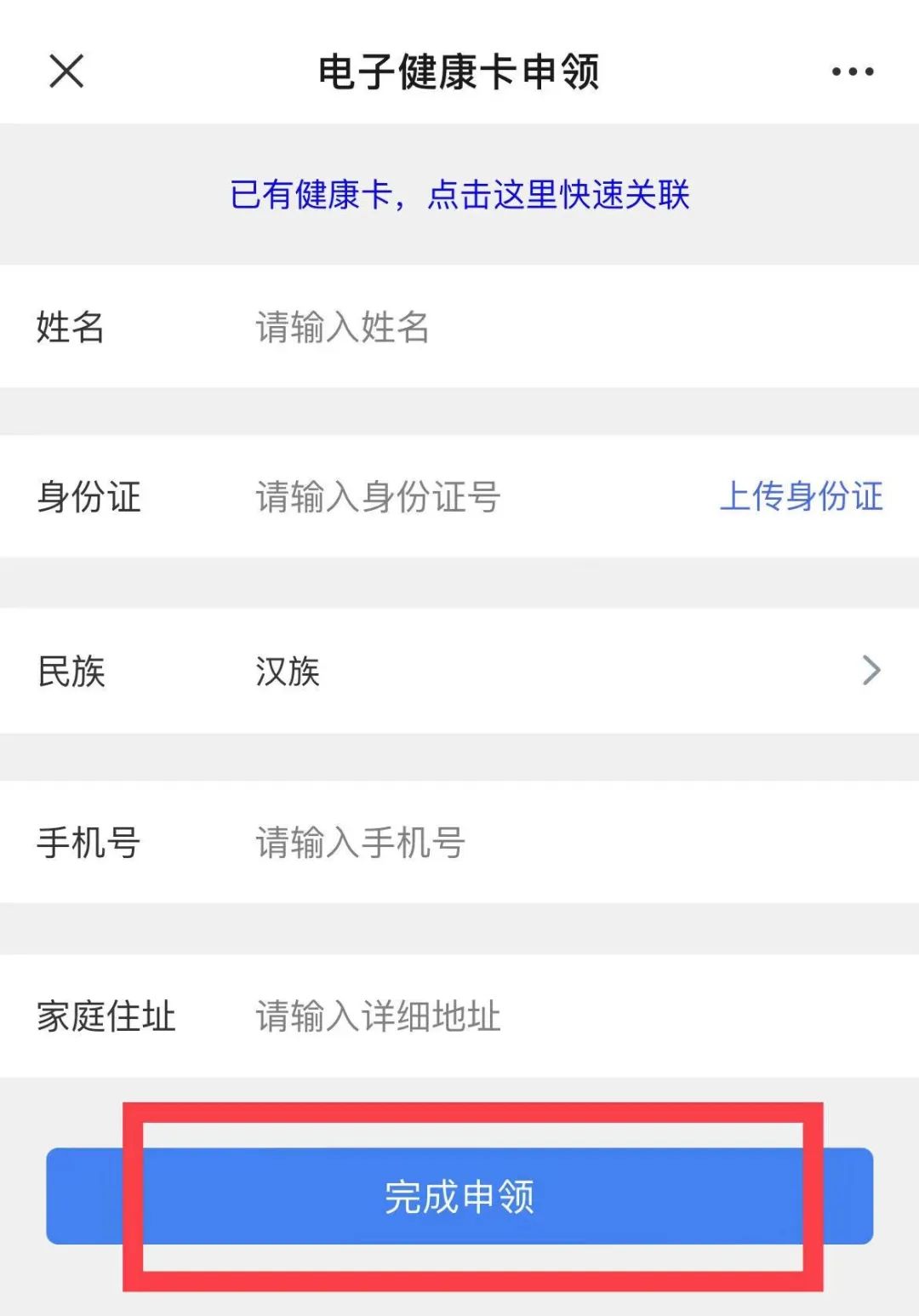Click the 手机号 label area
The image size is (919, 1316).
[x=89, y=843]
